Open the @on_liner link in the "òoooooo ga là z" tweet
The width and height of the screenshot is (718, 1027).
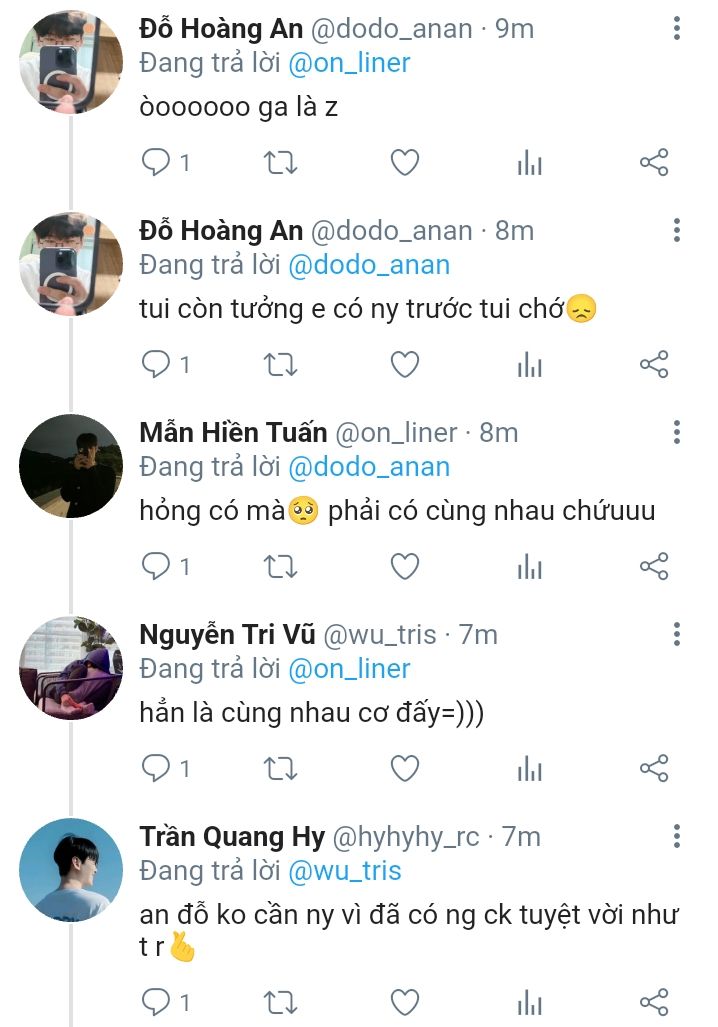(349, 63)
